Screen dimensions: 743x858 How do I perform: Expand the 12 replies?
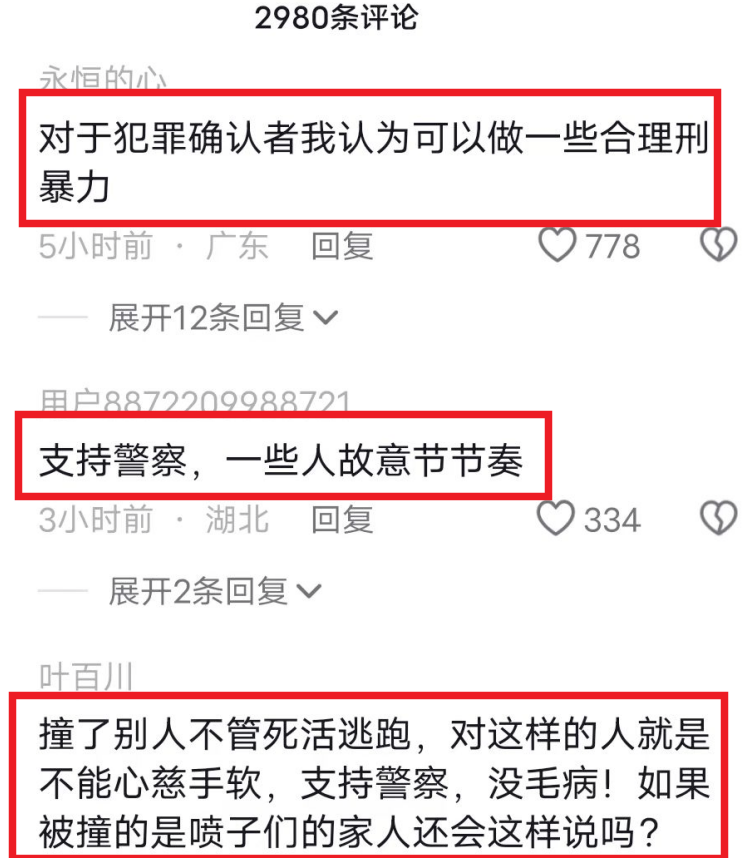click(x=223, y=318)
